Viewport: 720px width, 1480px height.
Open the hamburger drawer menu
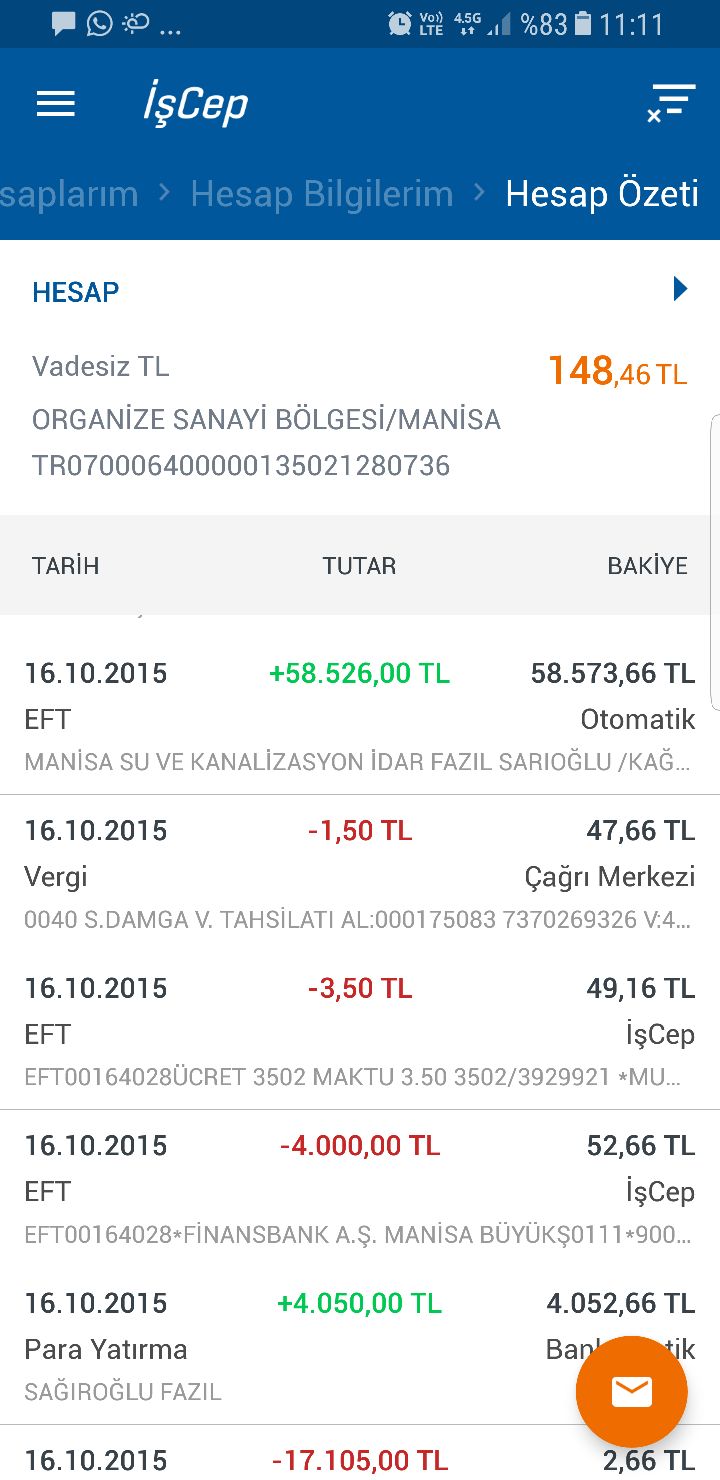click(56, 104)
